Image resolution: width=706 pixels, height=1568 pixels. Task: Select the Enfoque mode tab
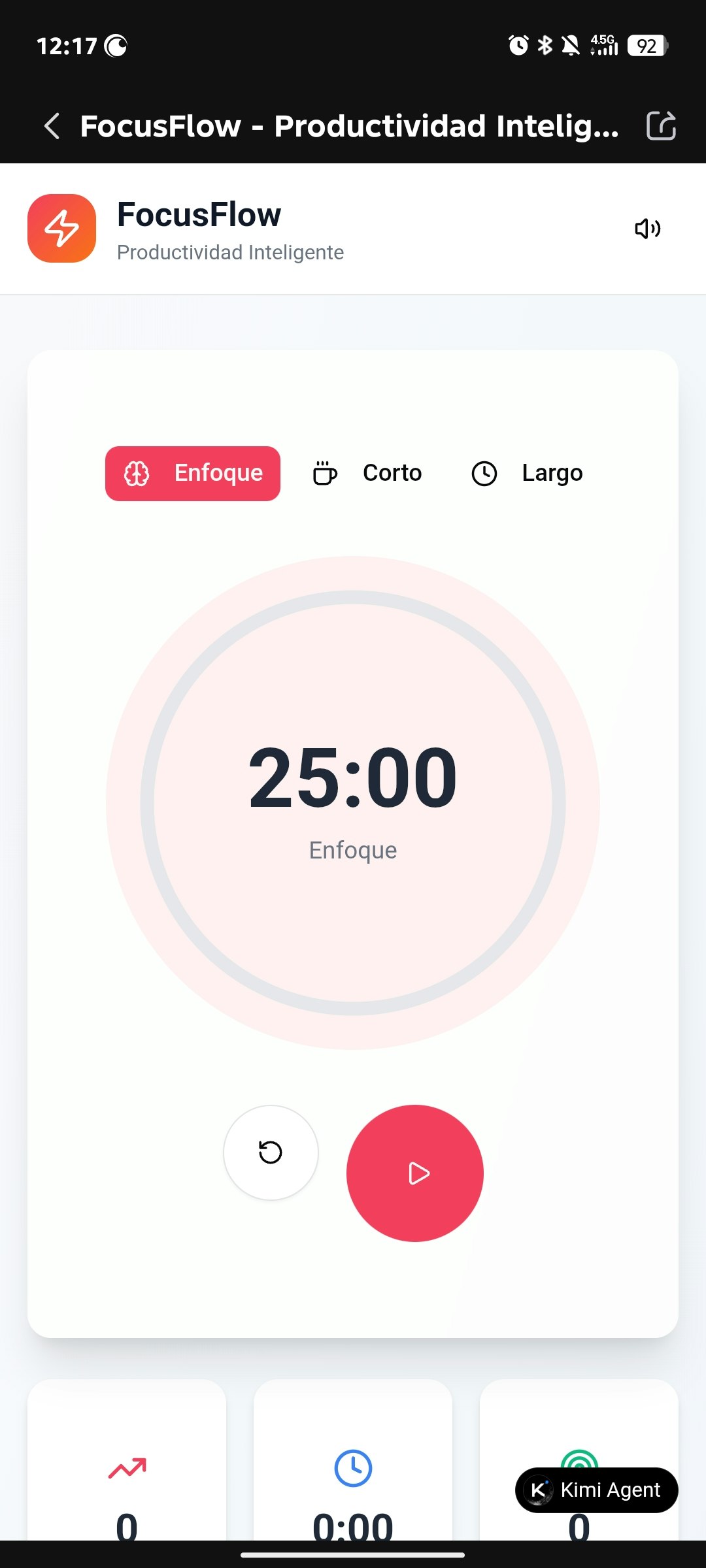pos(193,473)
